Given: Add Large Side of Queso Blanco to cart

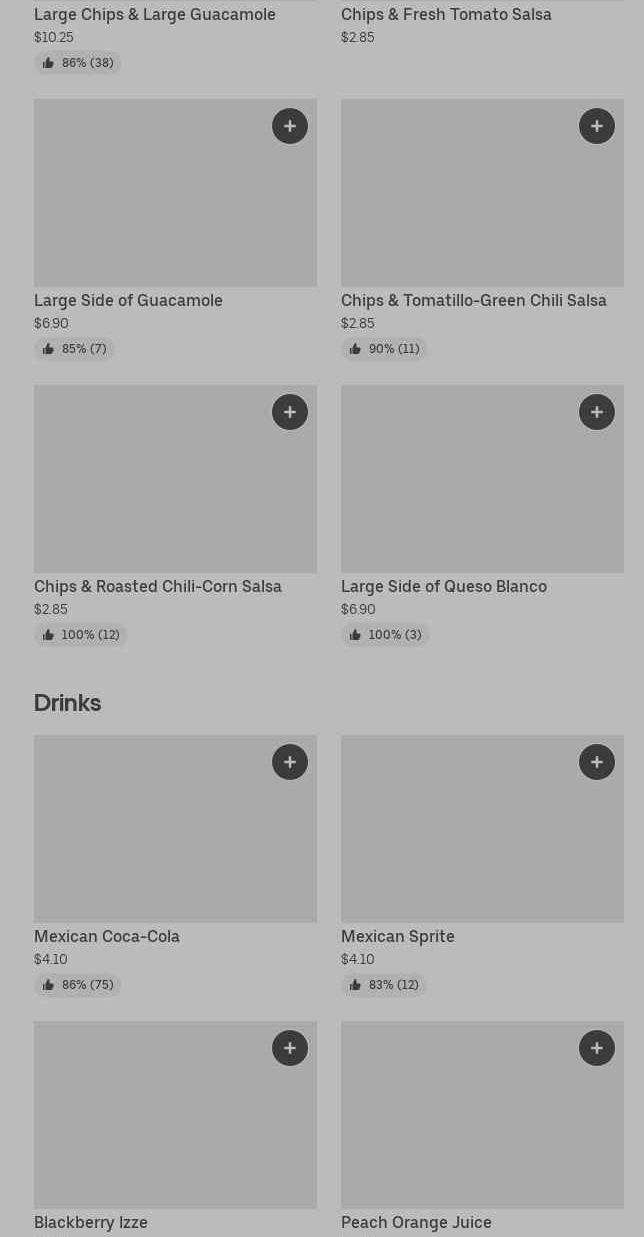Looking at the screenshot, I should [597, 412].
